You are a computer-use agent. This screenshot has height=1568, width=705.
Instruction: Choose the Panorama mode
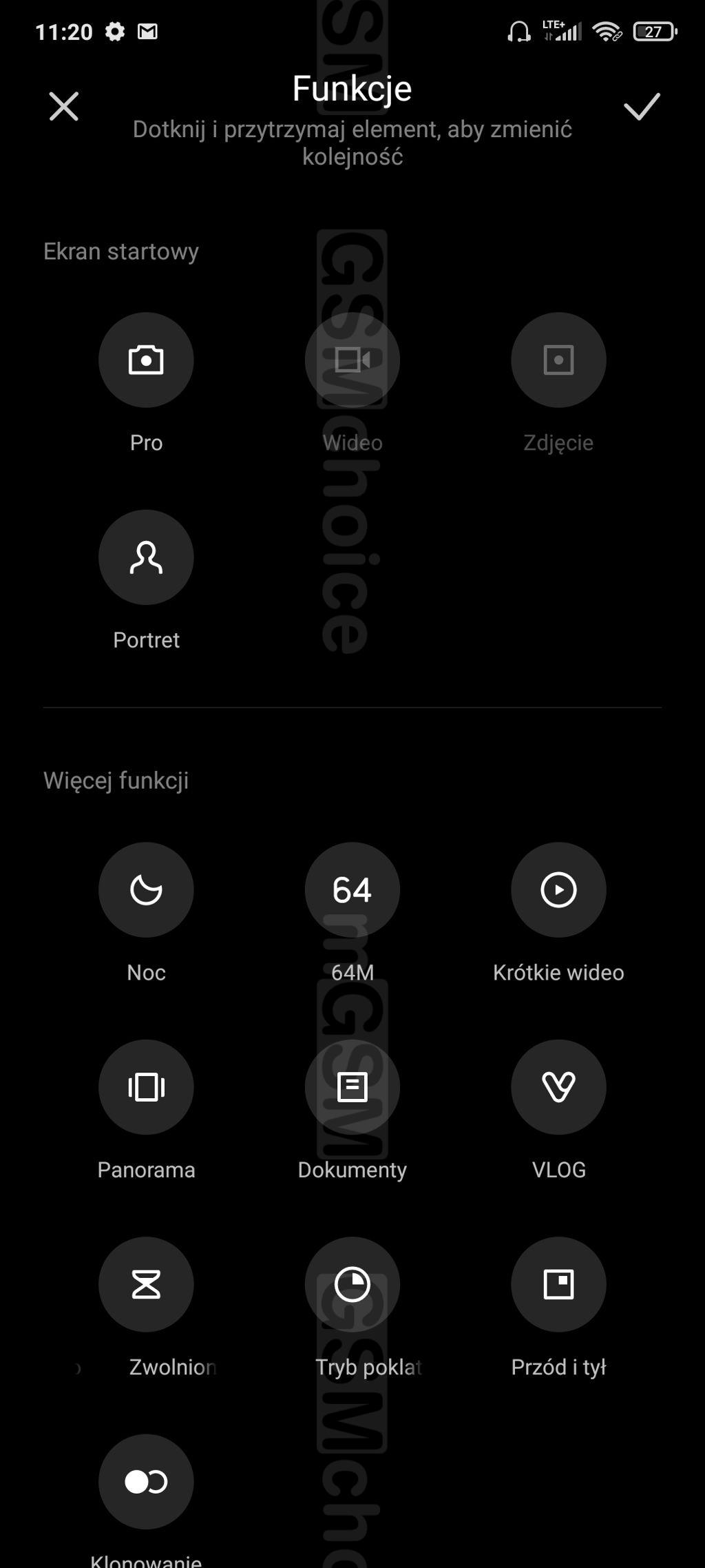click(146, 1087)
